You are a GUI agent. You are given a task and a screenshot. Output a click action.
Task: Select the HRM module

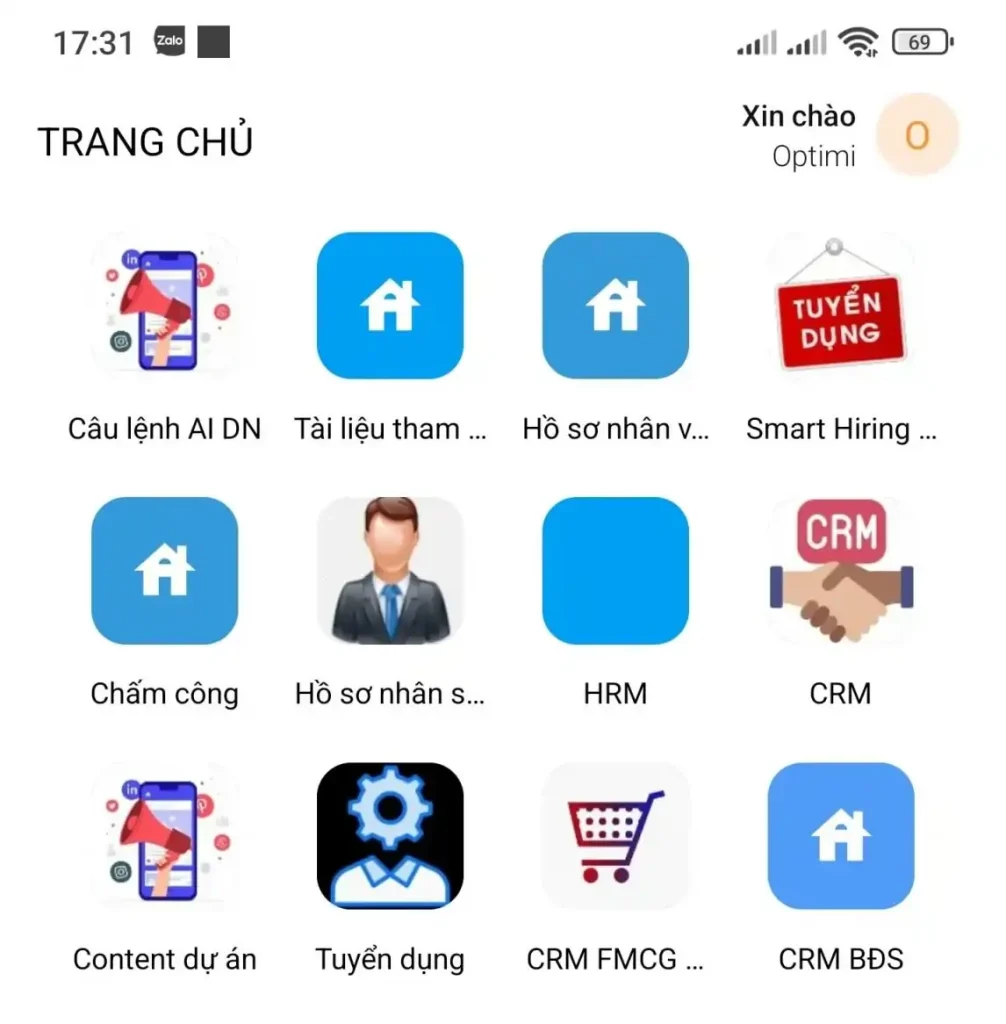[x=615, y=571]
